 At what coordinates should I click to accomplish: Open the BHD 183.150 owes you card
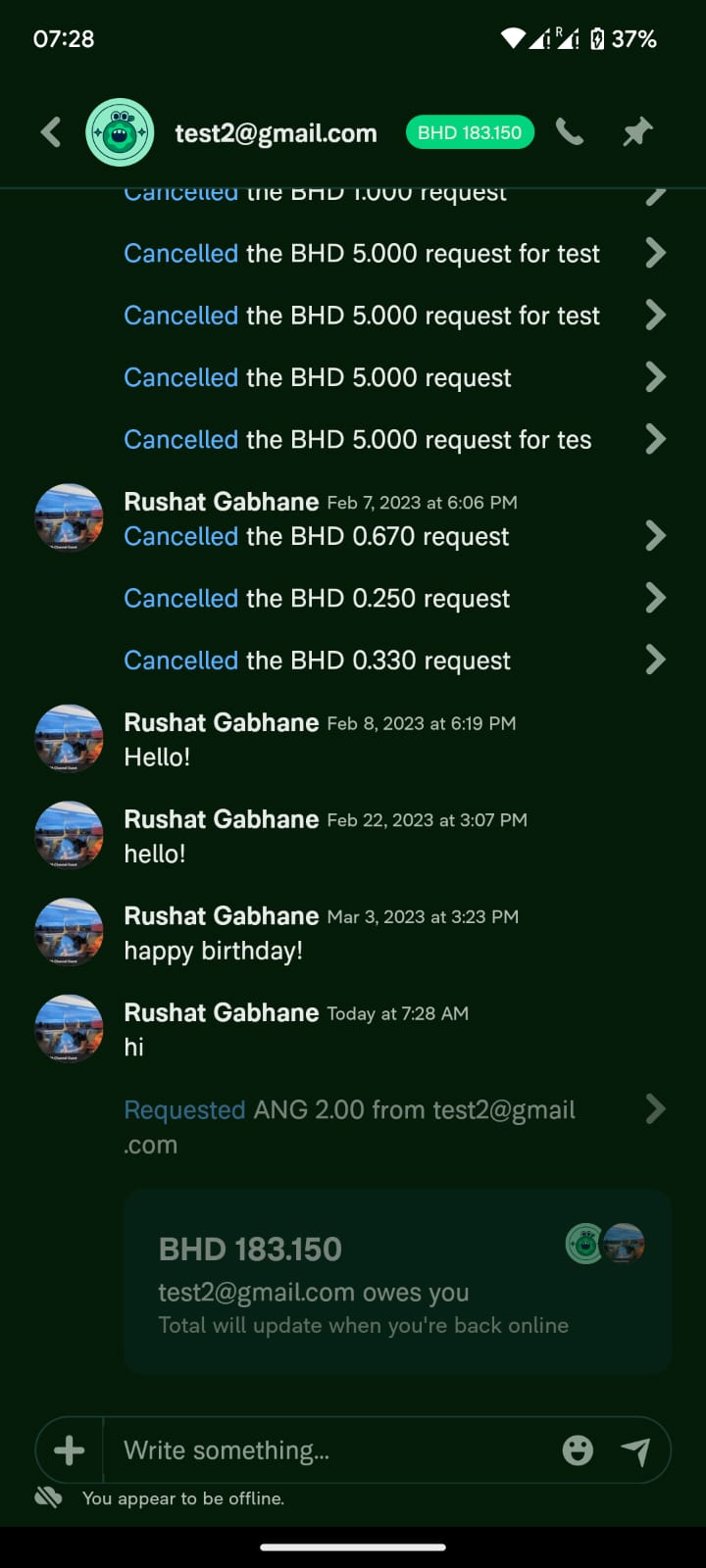tap(397, 1282)
